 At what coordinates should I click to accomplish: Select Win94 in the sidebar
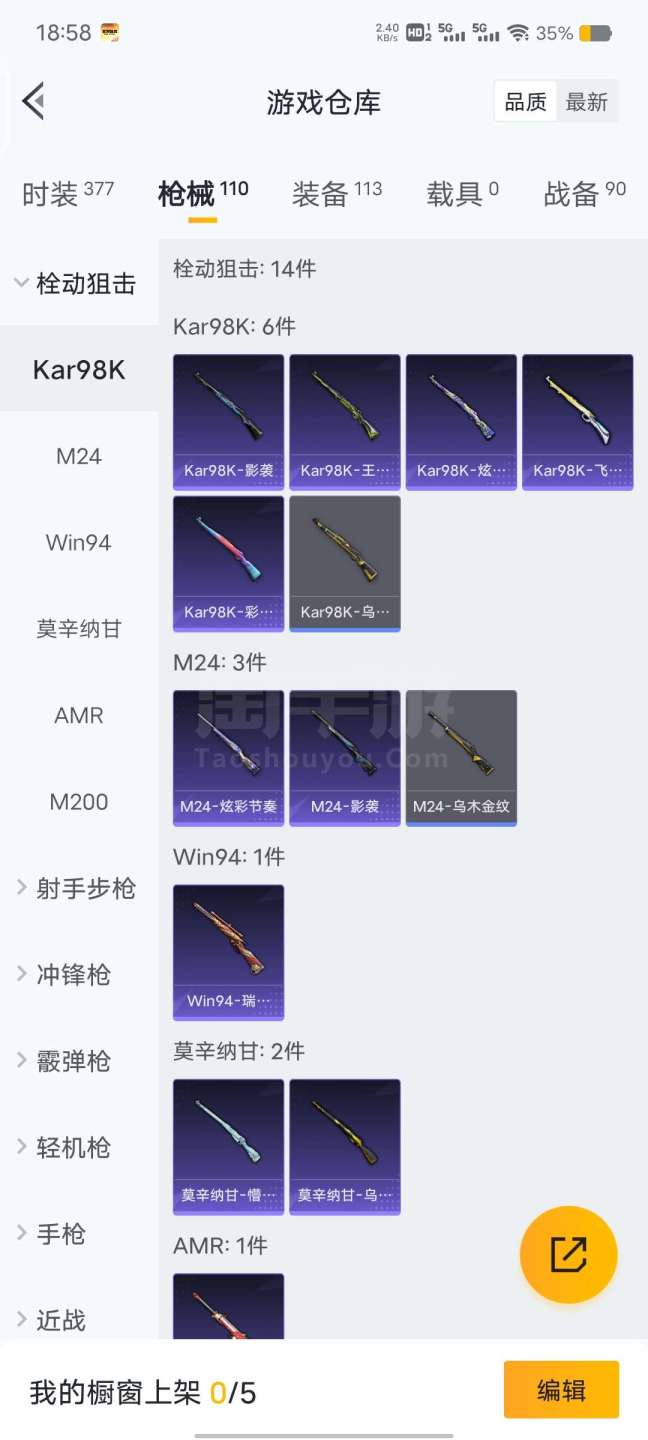tap(79, 543)
